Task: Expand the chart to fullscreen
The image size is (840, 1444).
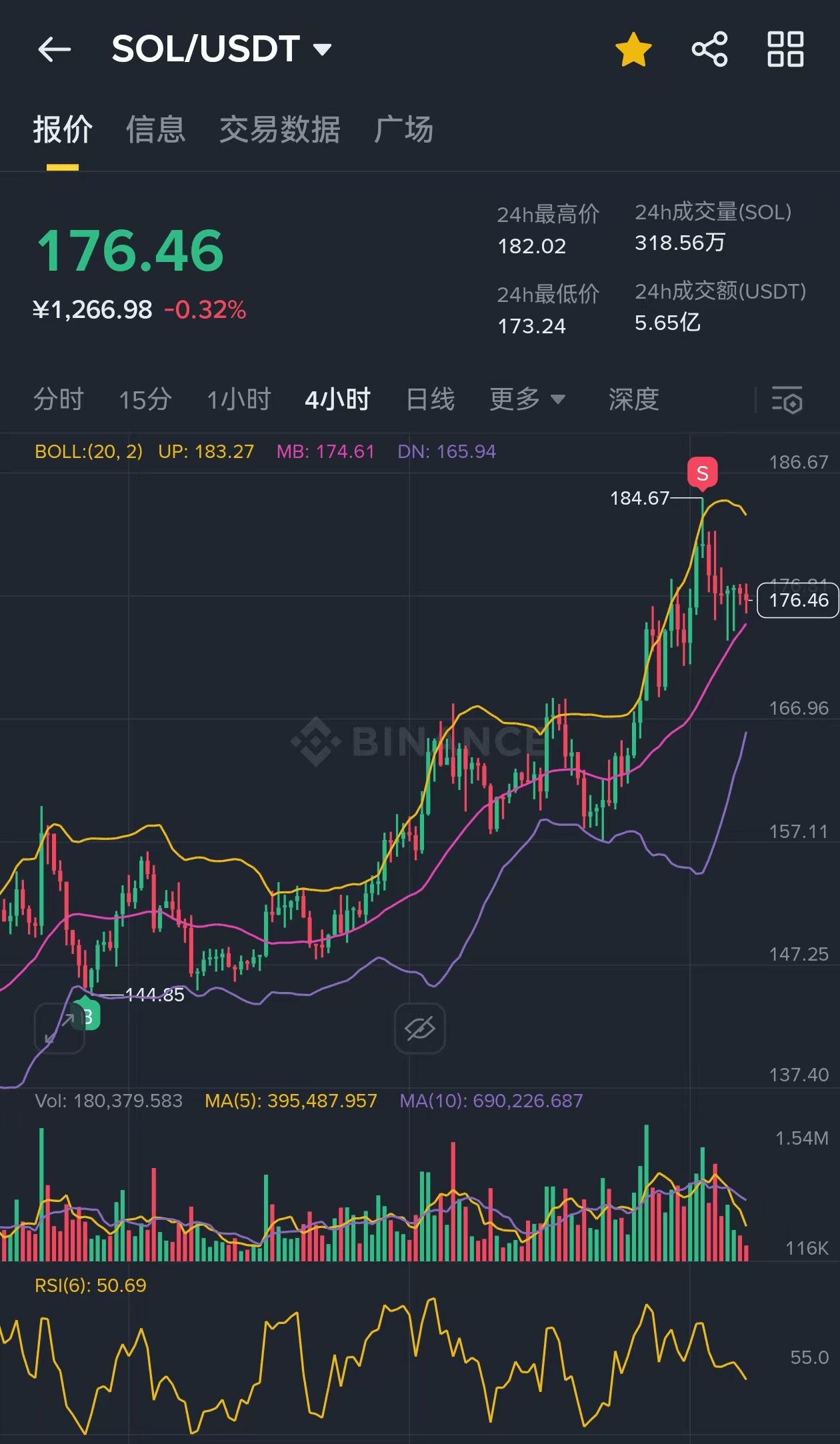Action: (x=59, y=1028)
